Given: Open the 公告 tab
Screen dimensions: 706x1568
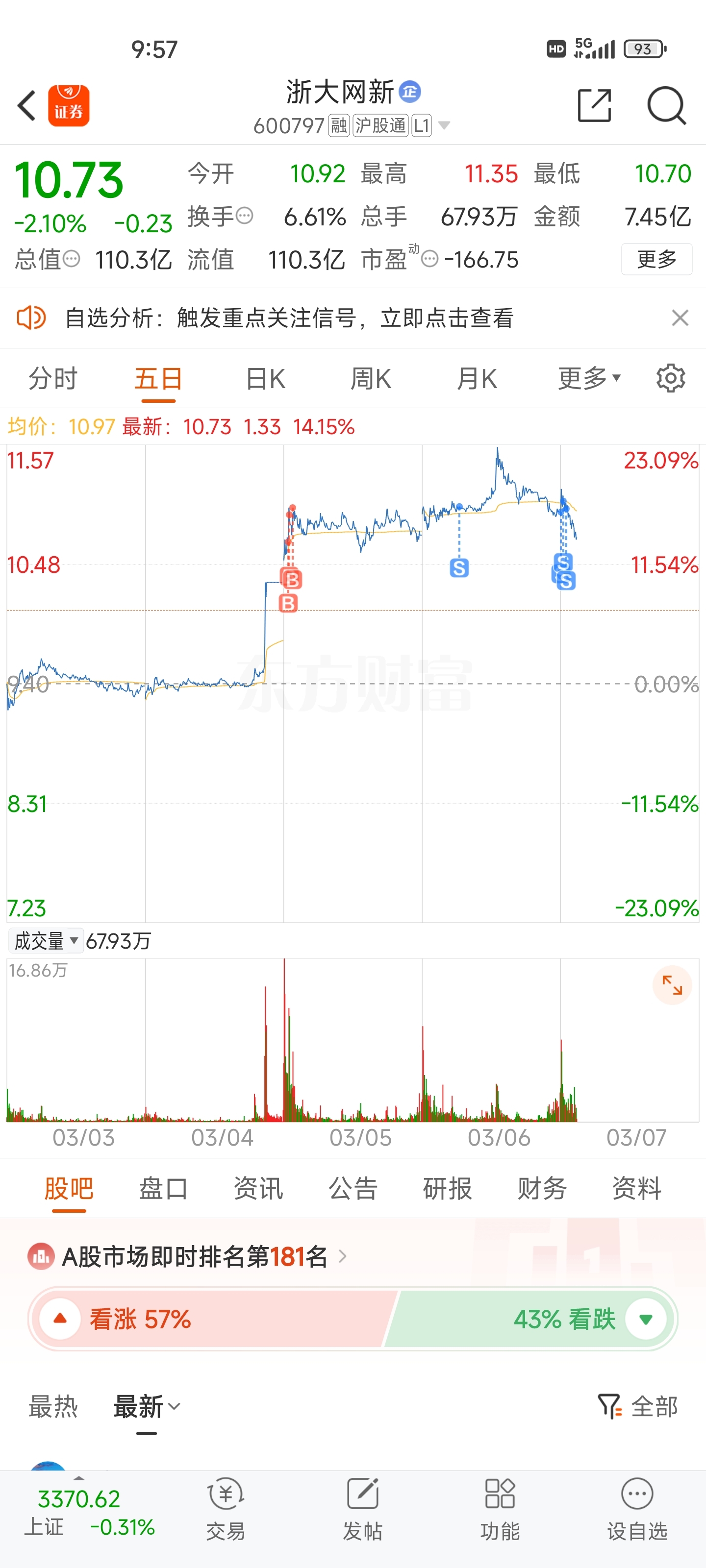Looking at the screenshot, I should point(353,1188).
